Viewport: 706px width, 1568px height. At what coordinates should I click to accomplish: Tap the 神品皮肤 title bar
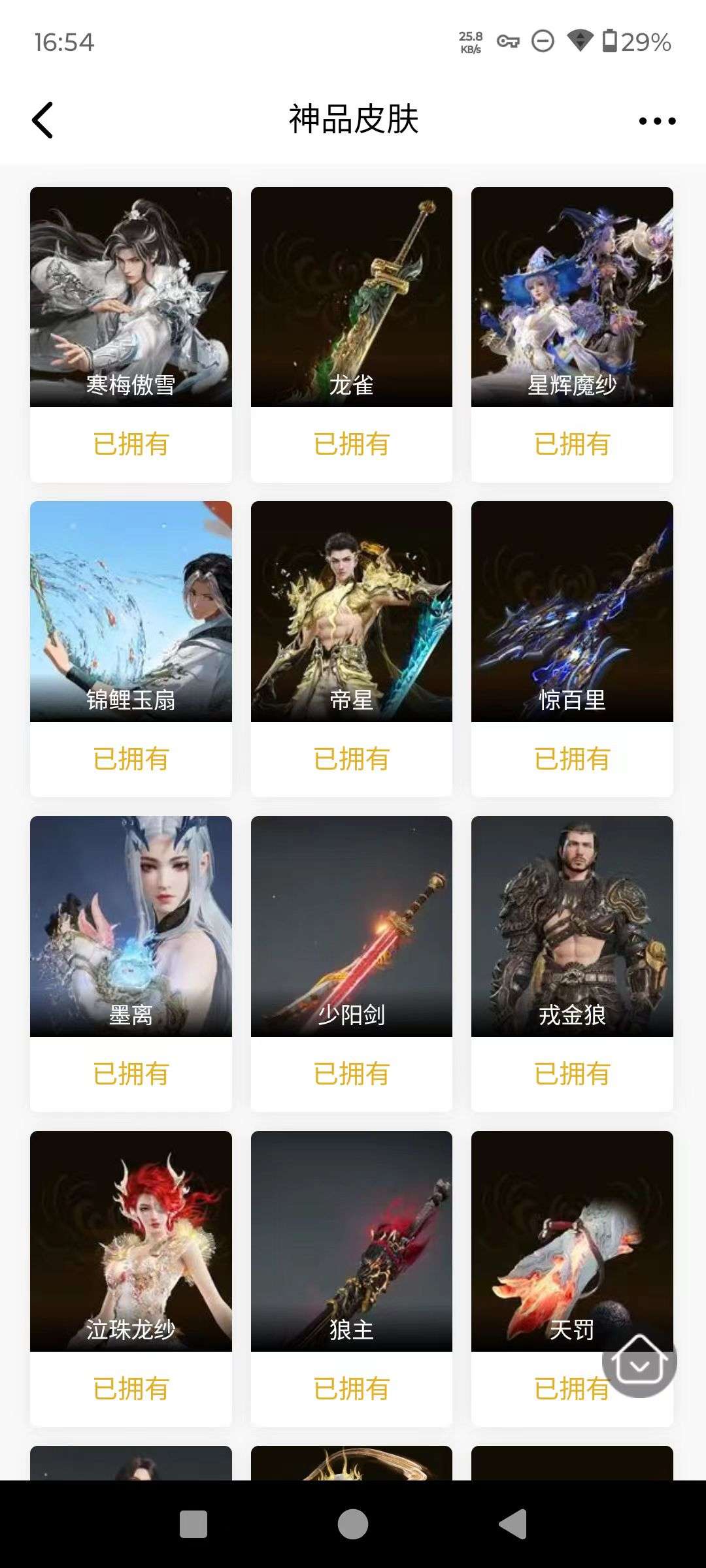353,120
